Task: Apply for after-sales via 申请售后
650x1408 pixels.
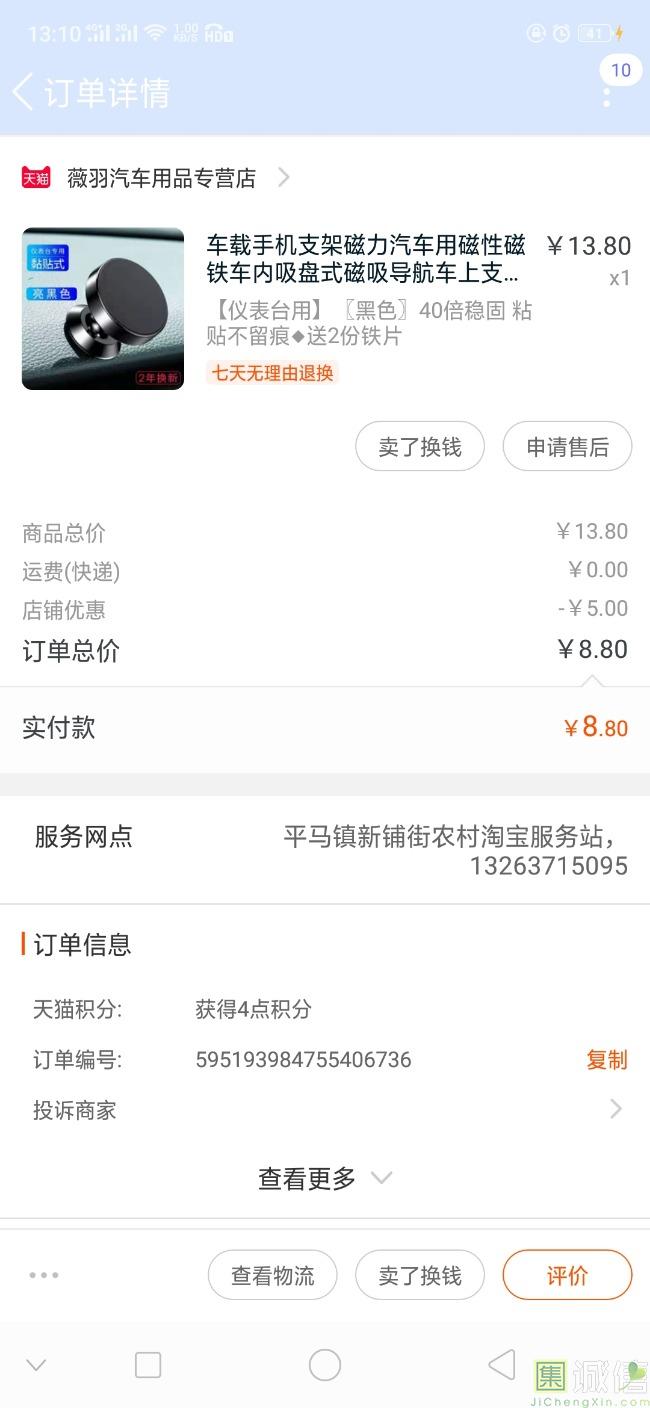Action: pos(567,447)
